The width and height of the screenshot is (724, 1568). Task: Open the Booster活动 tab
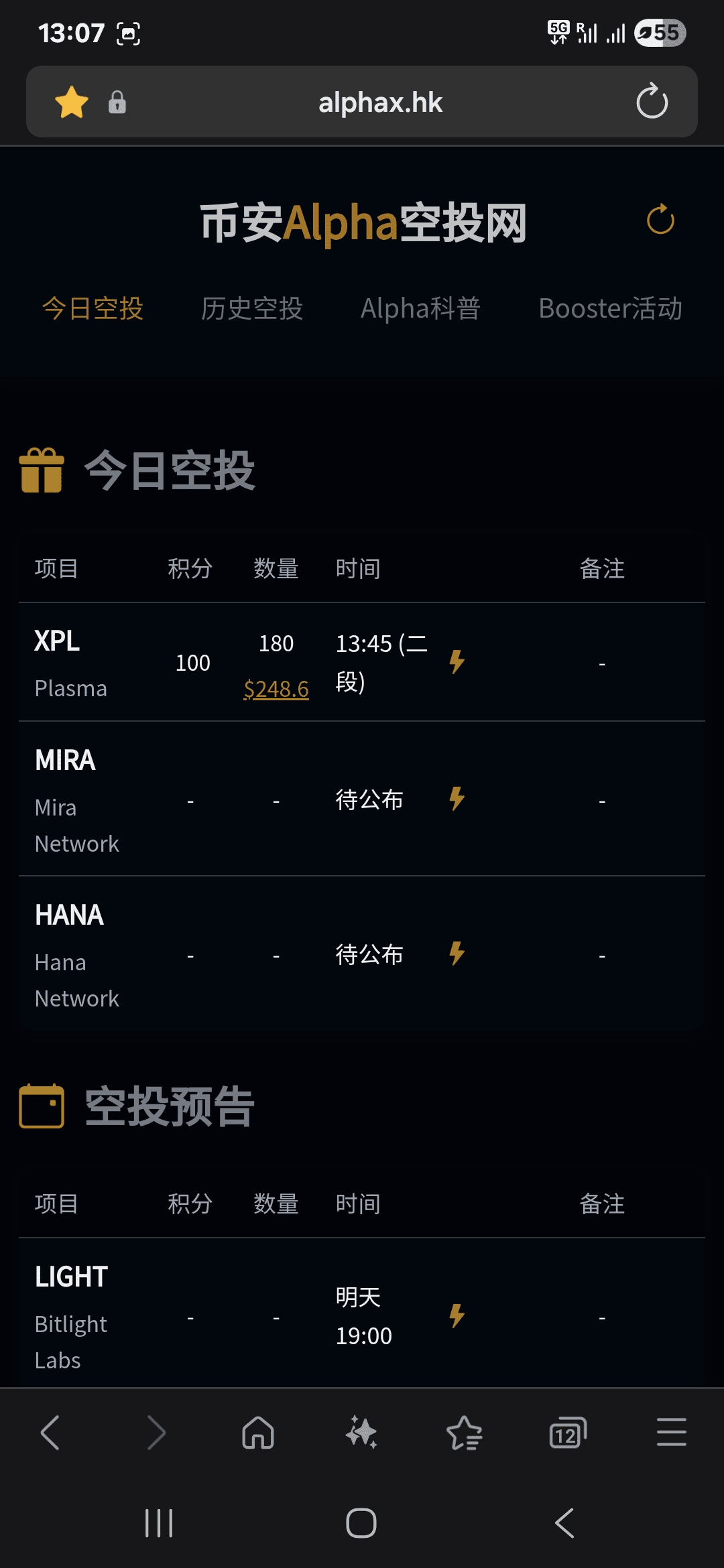tap(610, 309)
